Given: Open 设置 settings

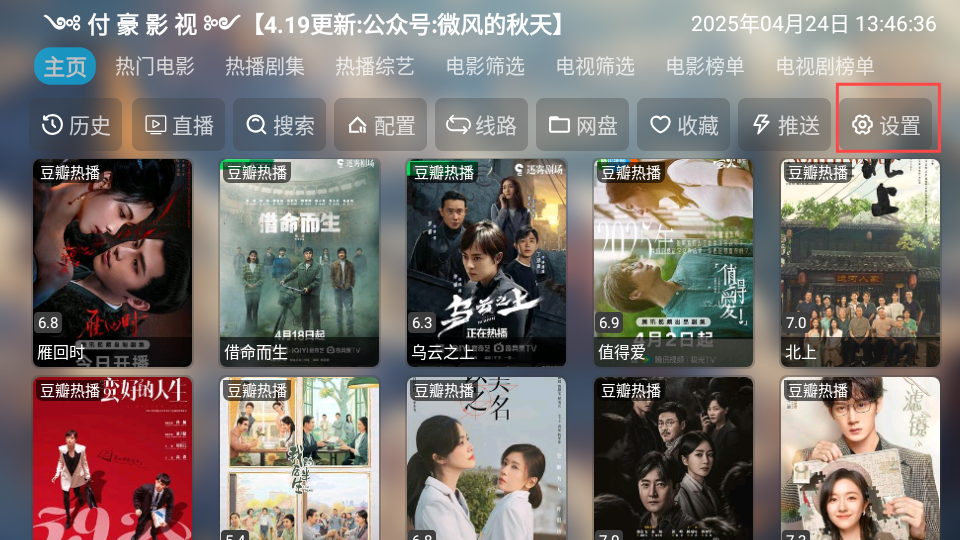Looking at the screenshot, I should pyautogui.click(x=886, y=125).
